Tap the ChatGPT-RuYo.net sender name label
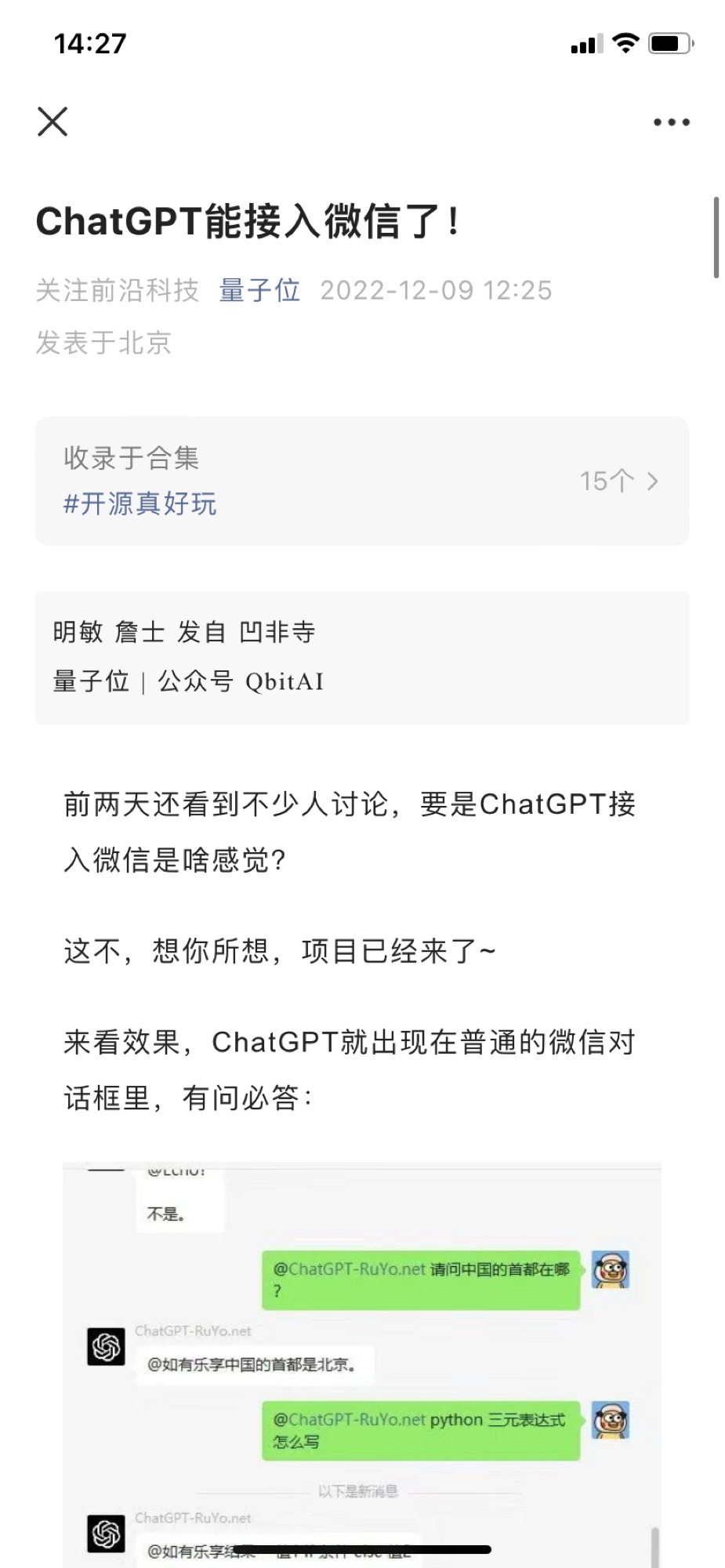Screen dimensions: 725x1568 194,1330
